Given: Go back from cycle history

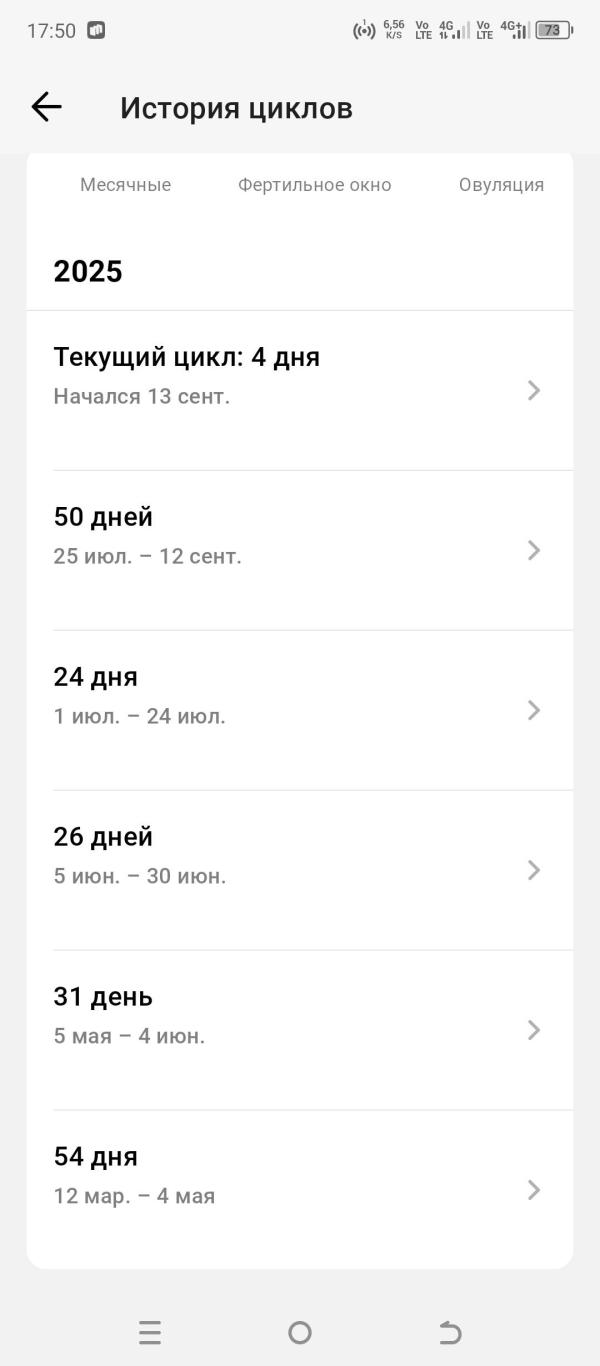Looking at the screenshot, I should point(46,108).
